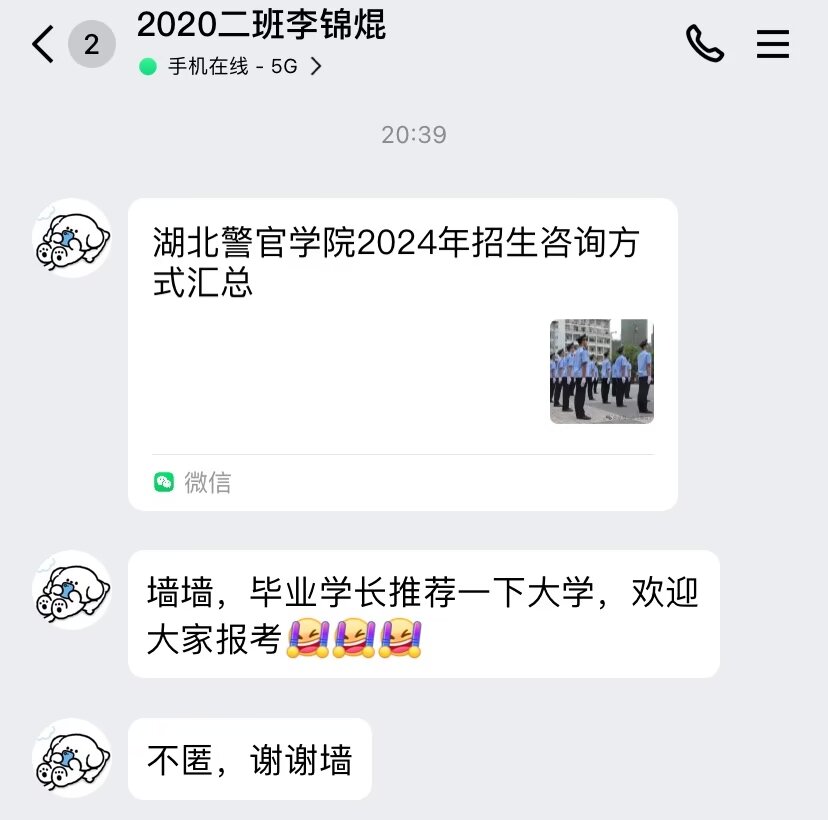View sender avatar beside 不匿，谢谢墙 message
This screenshot has height=820, width=828.
click(x=71, y=757)
